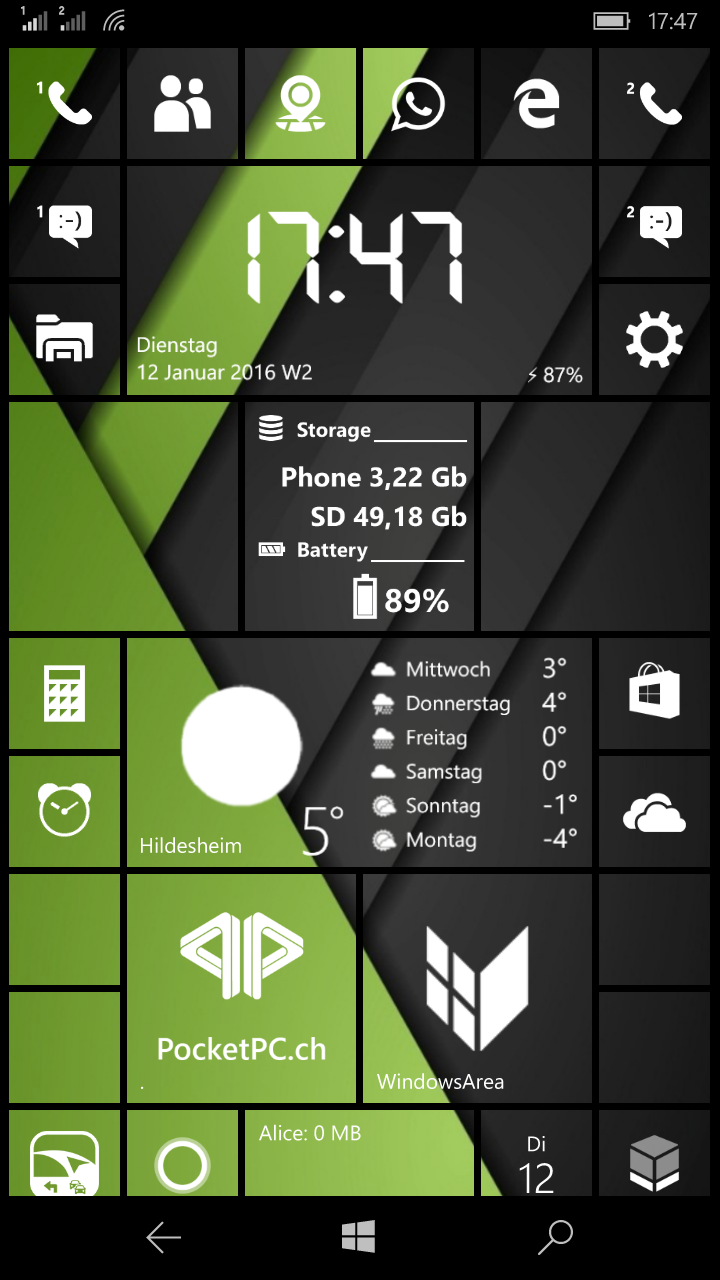Screen dimensions: 720x1280
Task: Open the Storage and Battery tile
Action: pos(359,516)
